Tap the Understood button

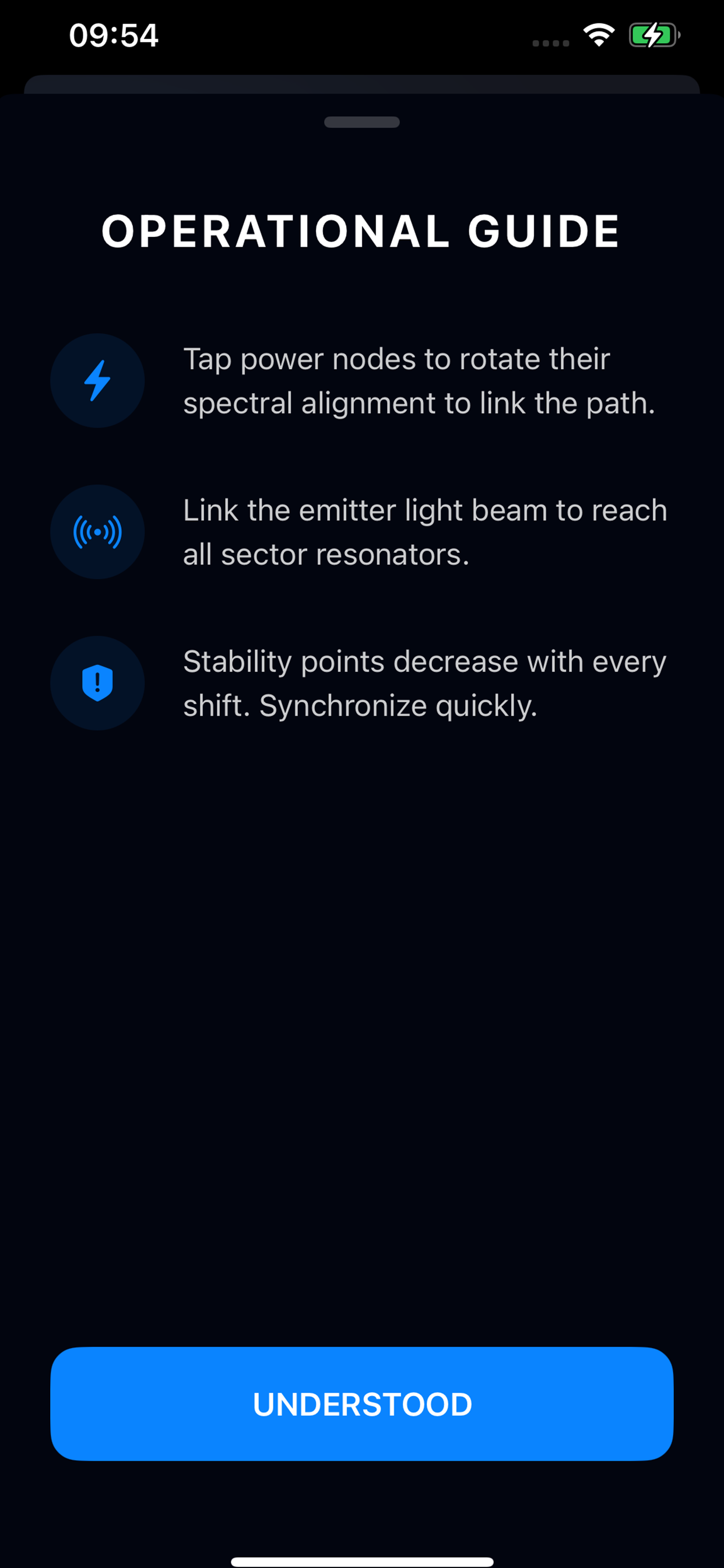point(362,1403)
